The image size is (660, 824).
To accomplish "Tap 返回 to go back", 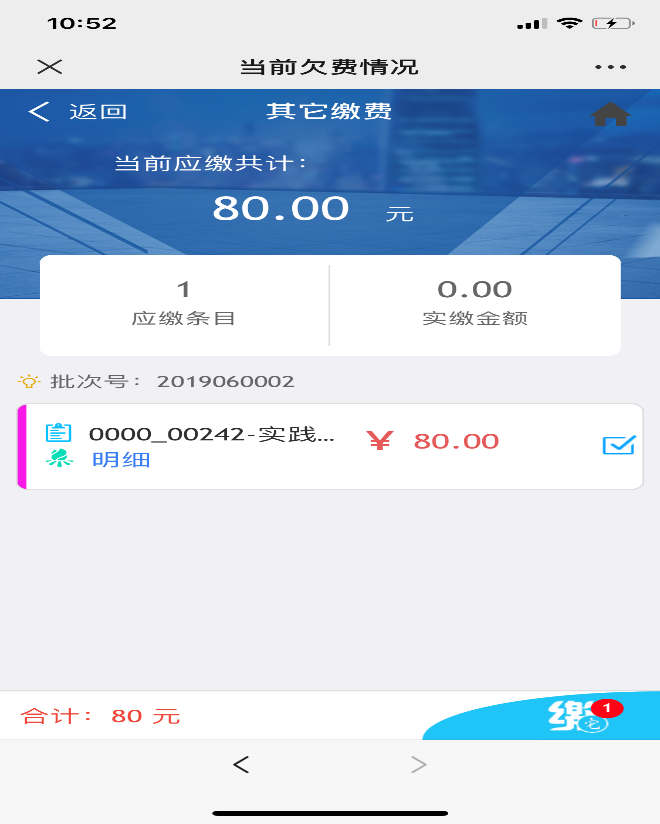I will 78,111.
